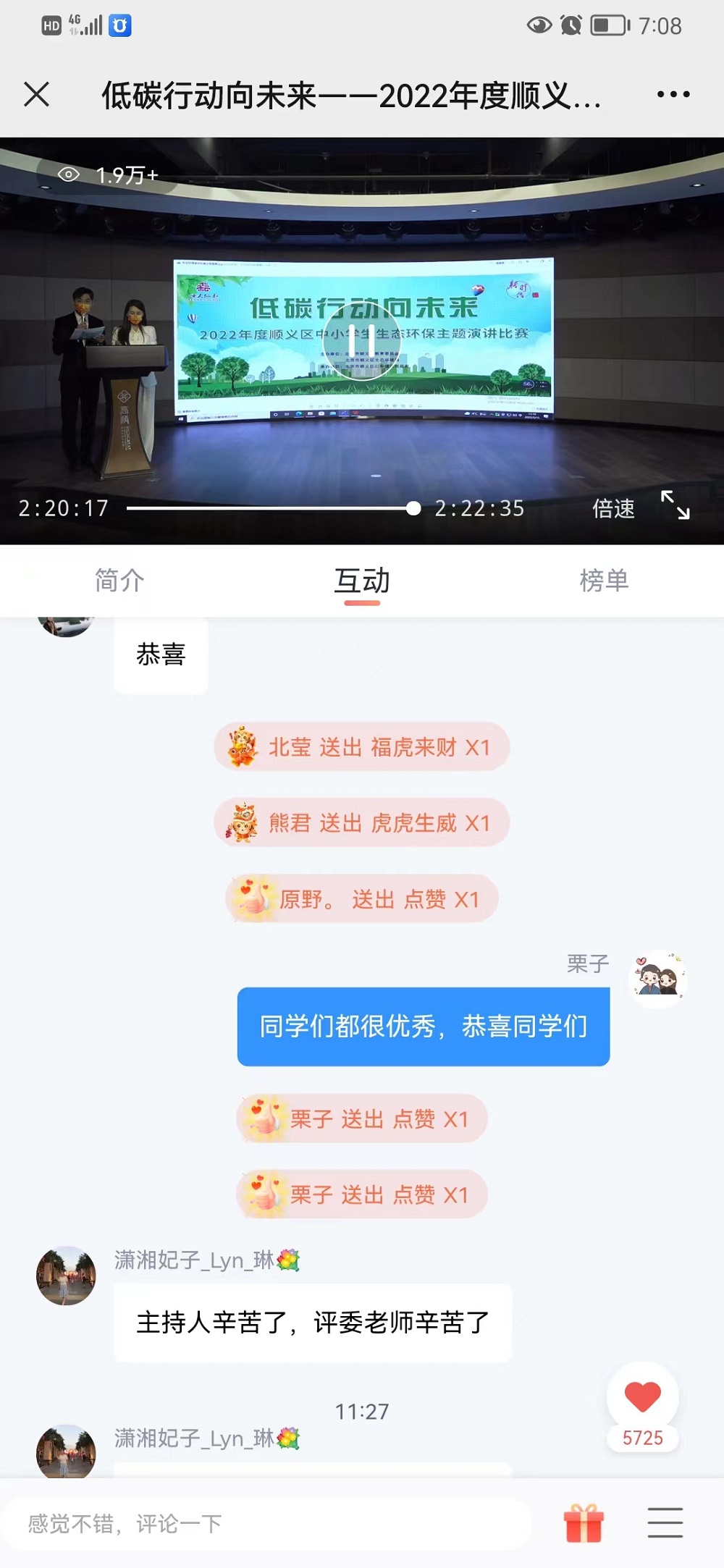Screen dimensions: 724x1568
Task: Open the 倍速 playback speed options
Action: coord(613,508)
